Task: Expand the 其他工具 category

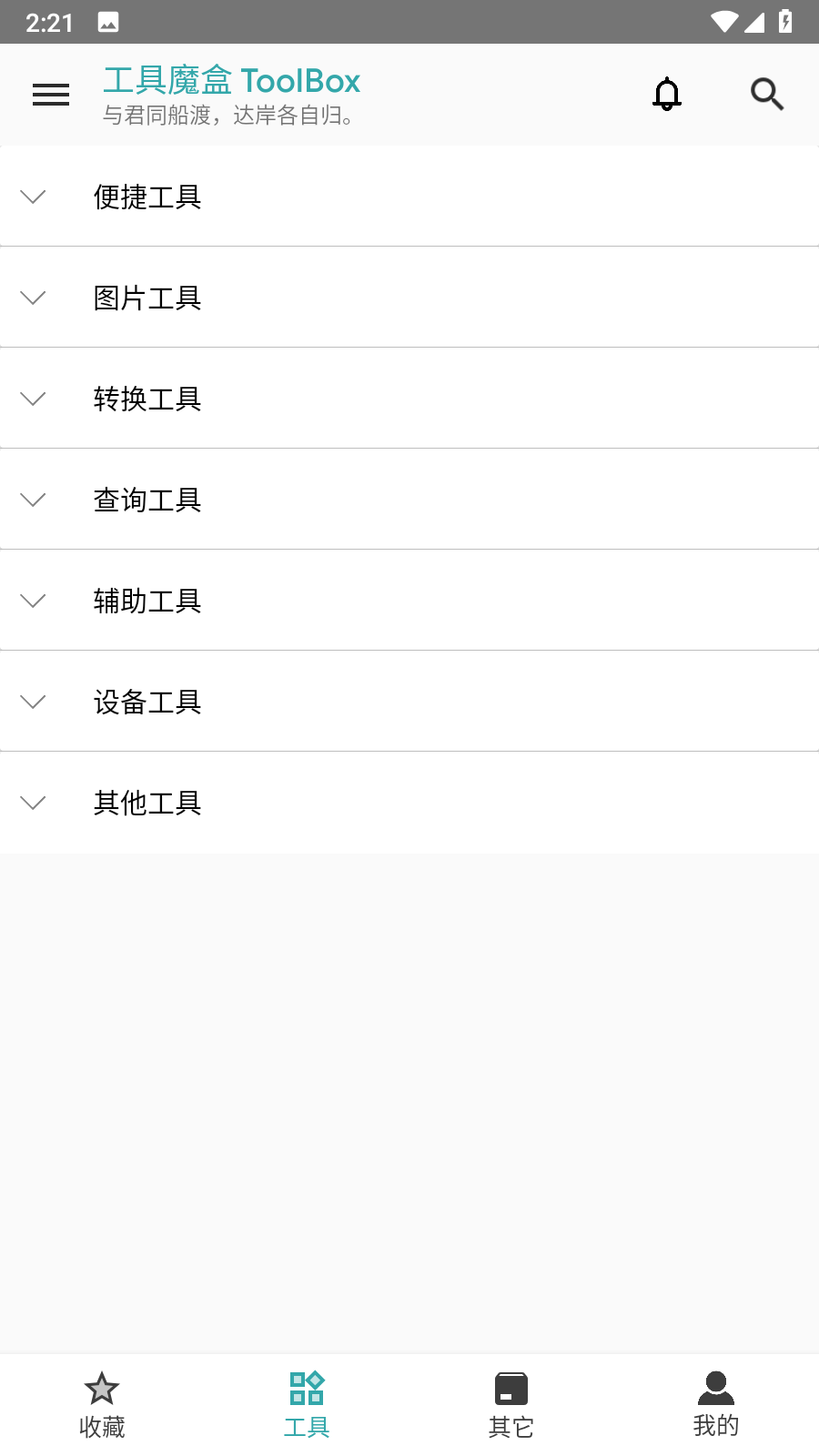Action: (x=409, y=803)
